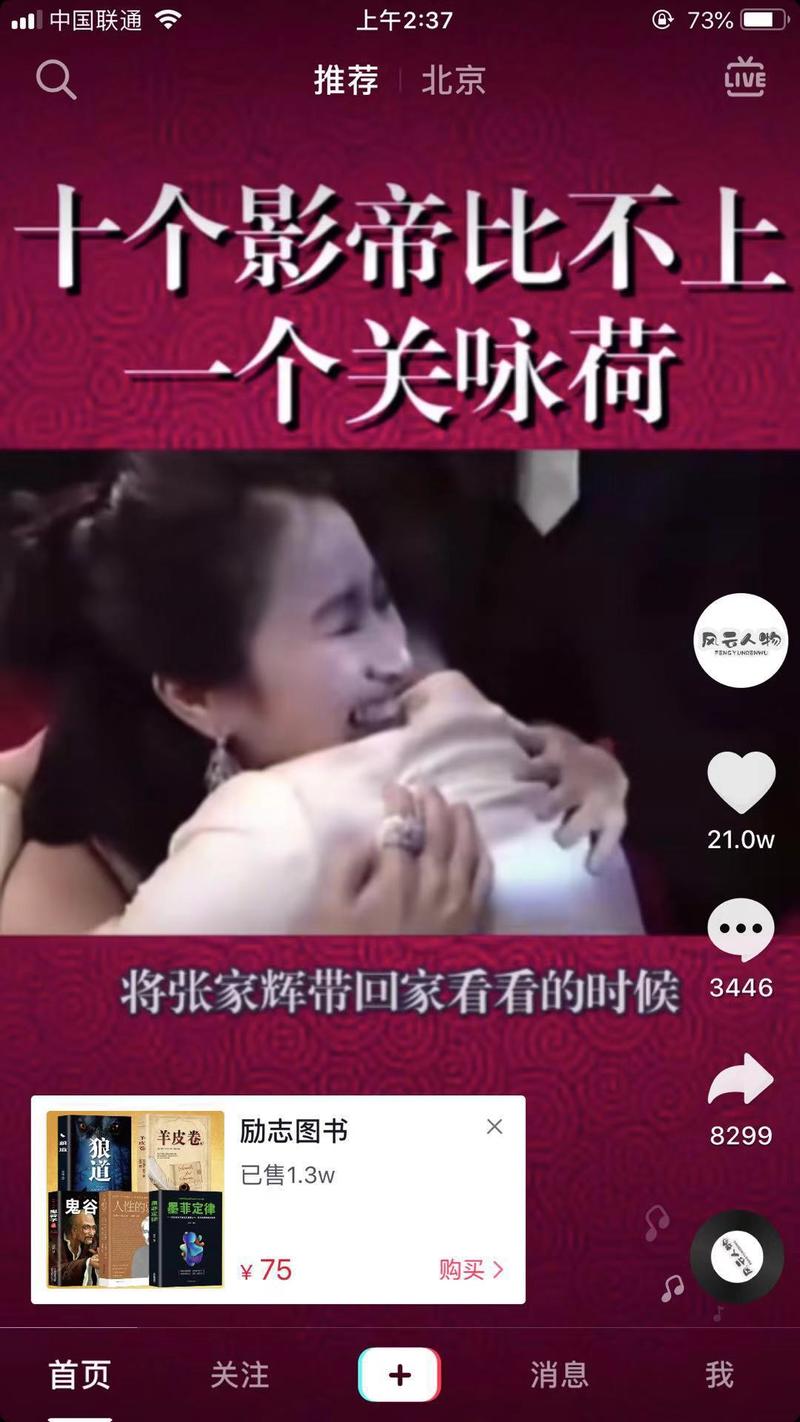The image size is (800, 1422).
Task: Open the comments section
Action: 739,931
